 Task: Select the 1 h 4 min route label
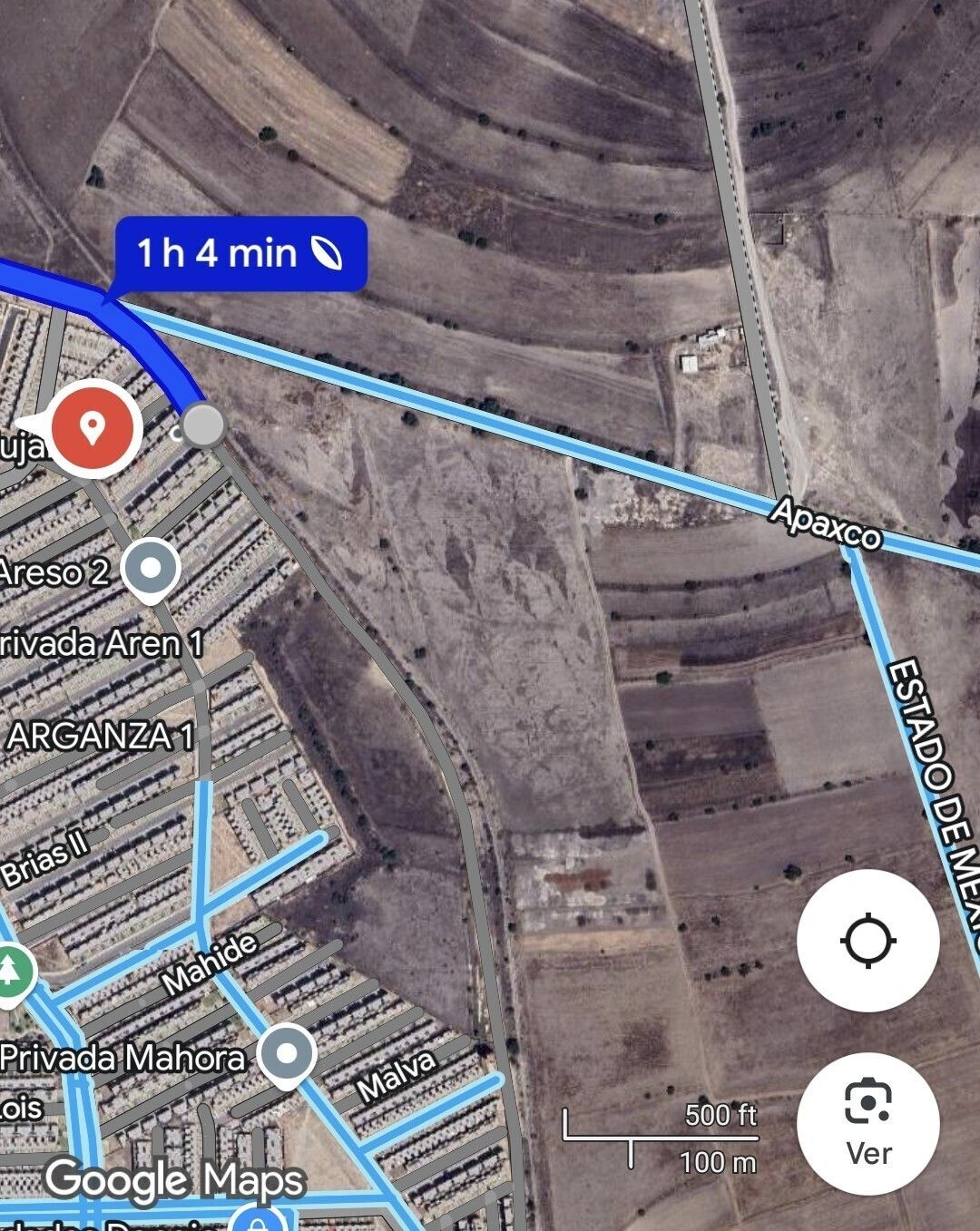click(240, 253)
